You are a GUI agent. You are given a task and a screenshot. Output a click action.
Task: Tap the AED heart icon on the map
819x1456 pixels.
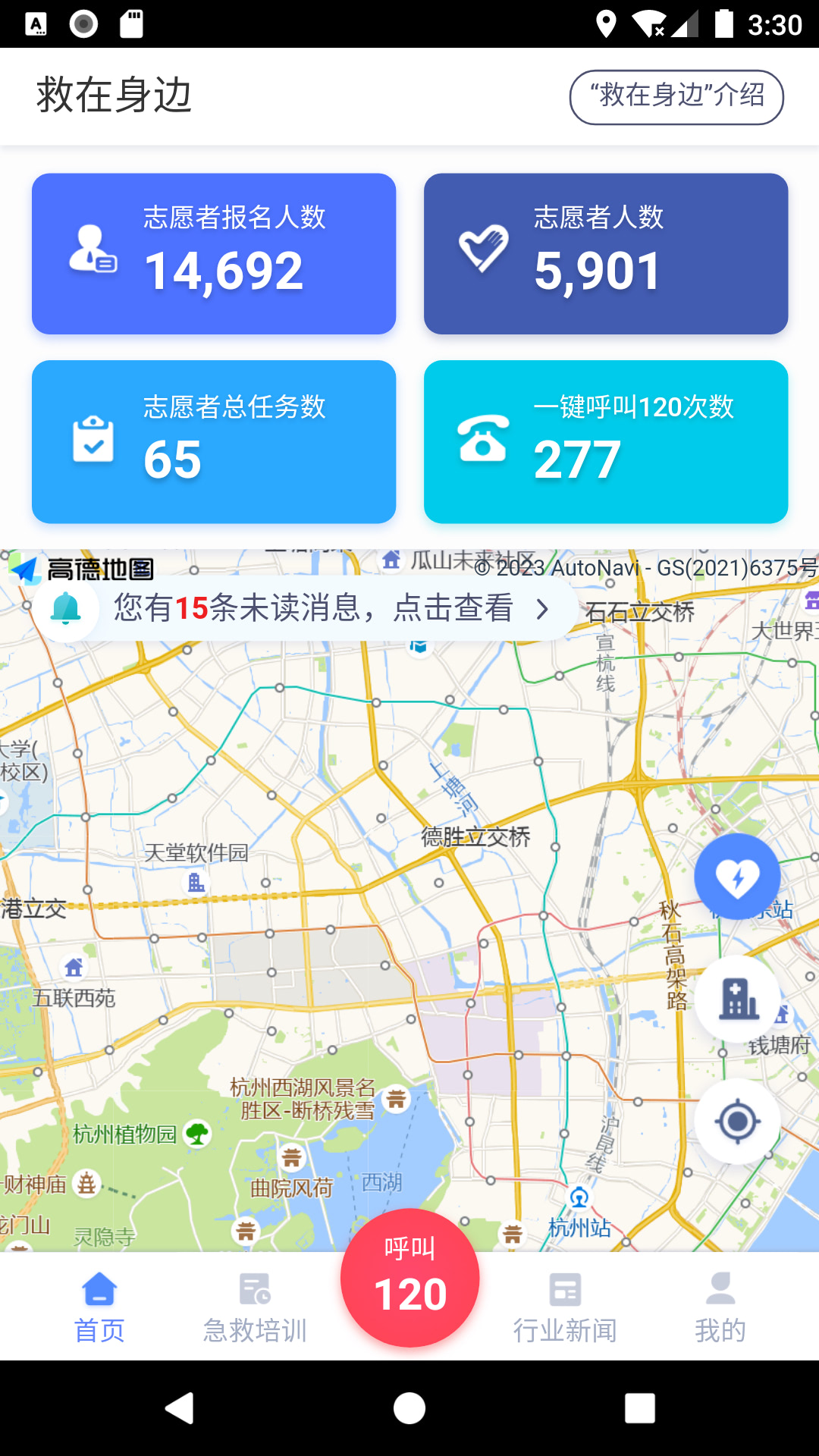737,876
